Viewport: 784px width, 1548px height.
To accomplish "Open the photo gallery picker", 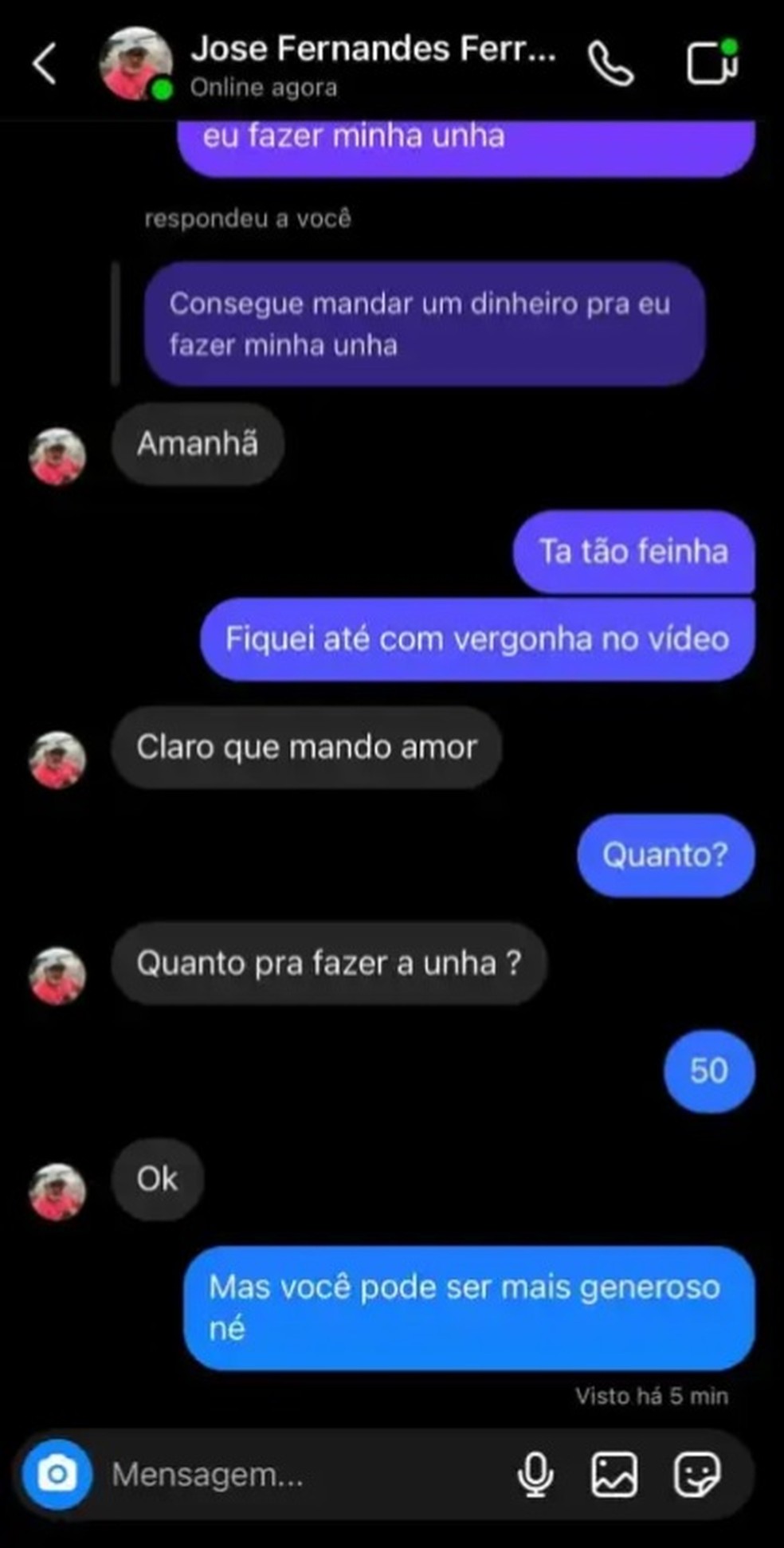I will tap(615, 1474).
